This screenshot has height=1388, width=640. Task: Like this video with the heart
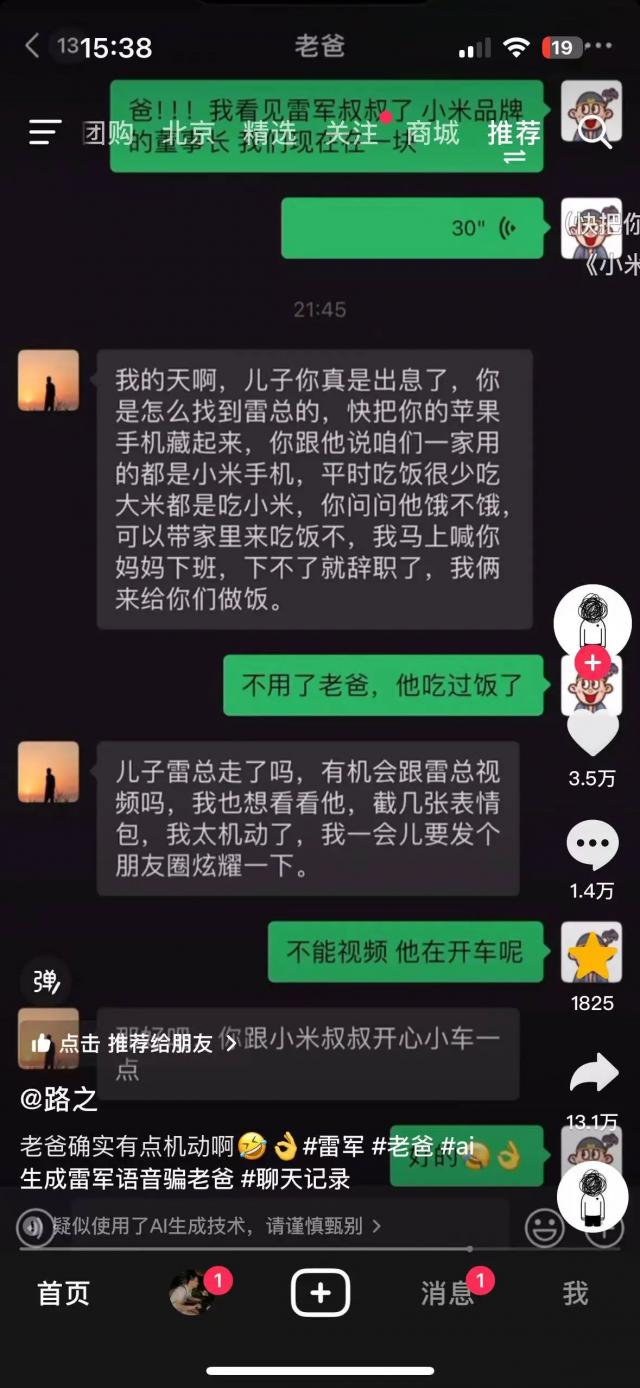tap(592, 731)
